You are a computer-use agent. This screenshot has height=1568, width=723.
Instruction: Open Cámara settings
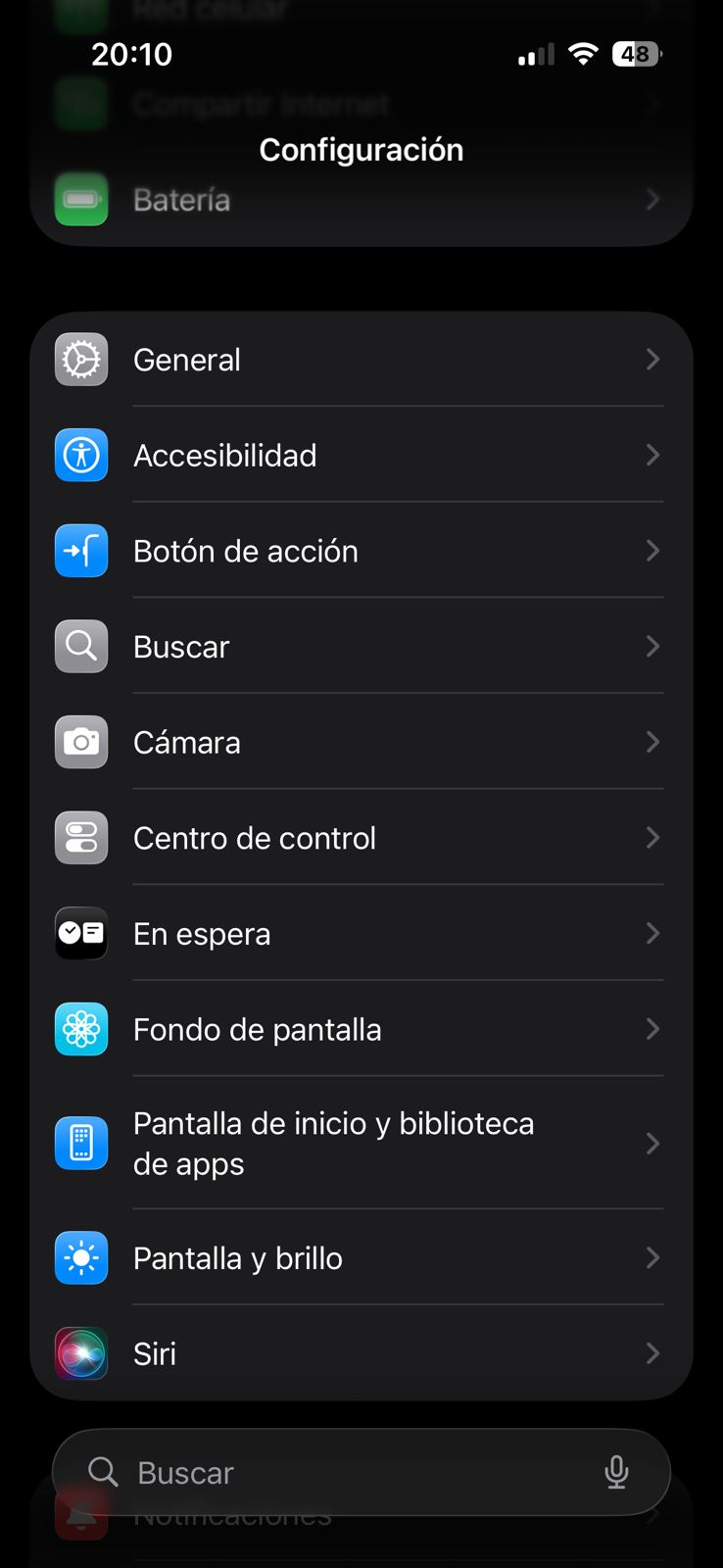click(x=361, y=742)
